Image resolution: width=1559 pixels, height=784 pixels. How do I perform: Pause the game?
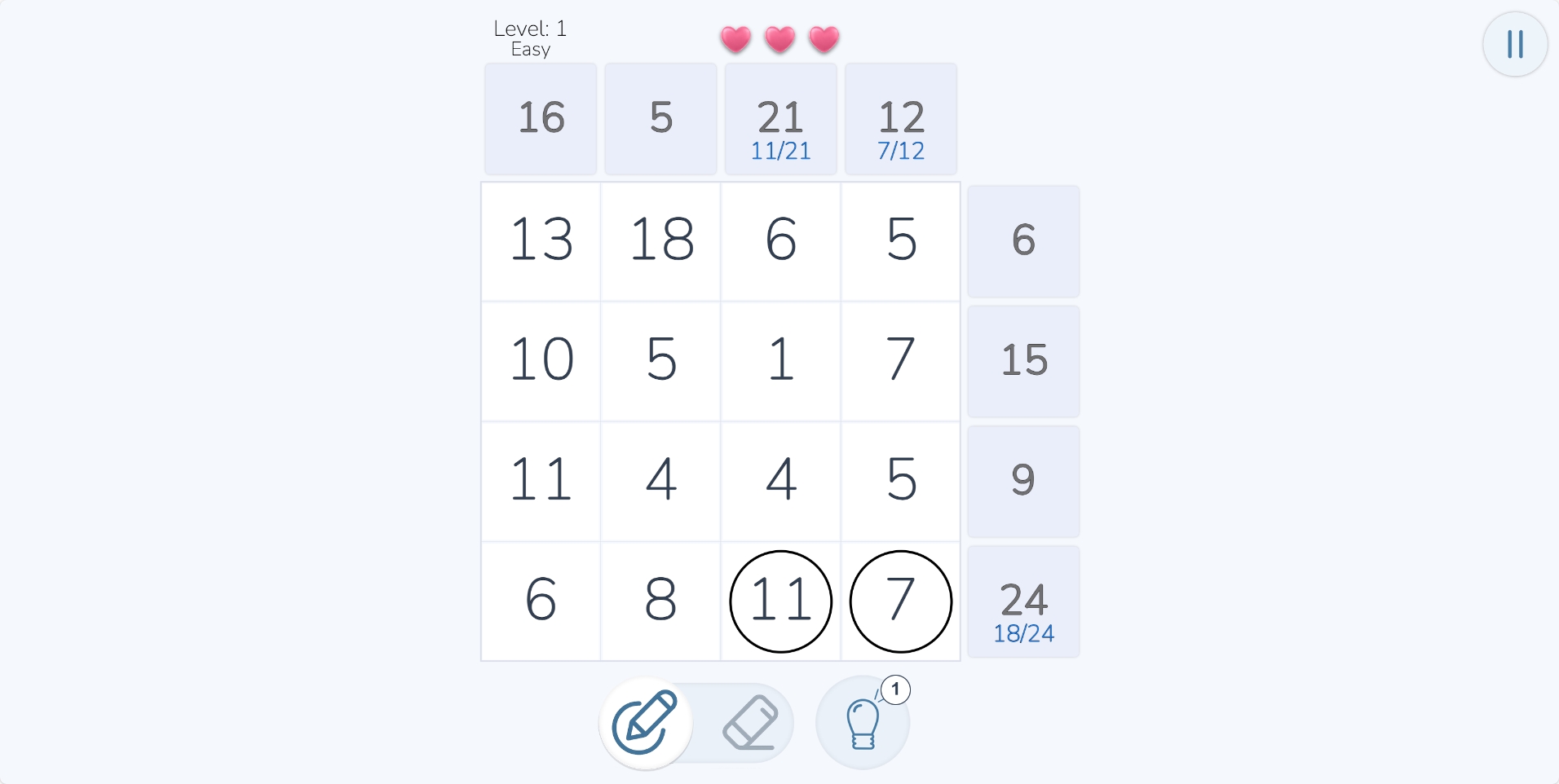click(1514, 44)
